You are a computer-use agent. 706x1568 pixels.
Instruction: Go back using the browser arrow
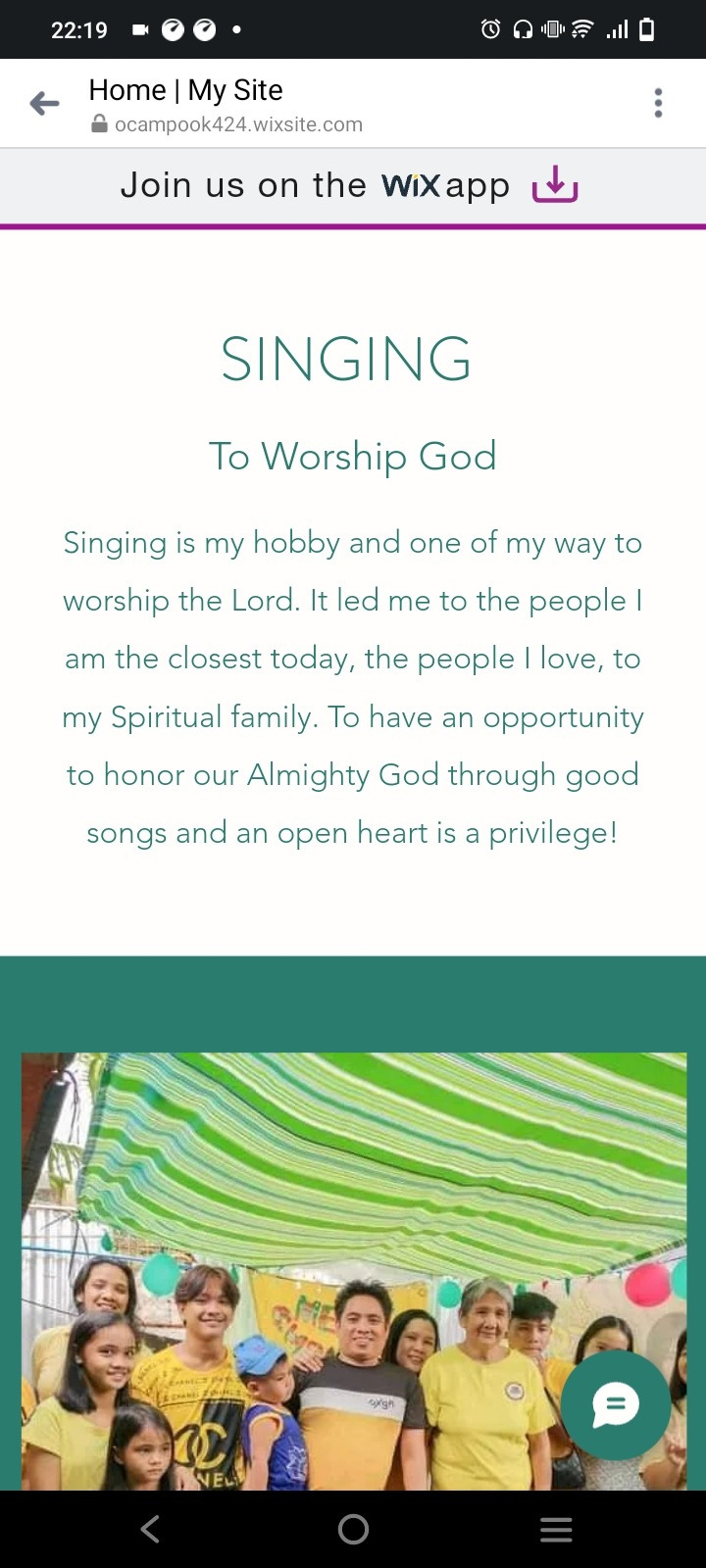(x=44, y=103)
